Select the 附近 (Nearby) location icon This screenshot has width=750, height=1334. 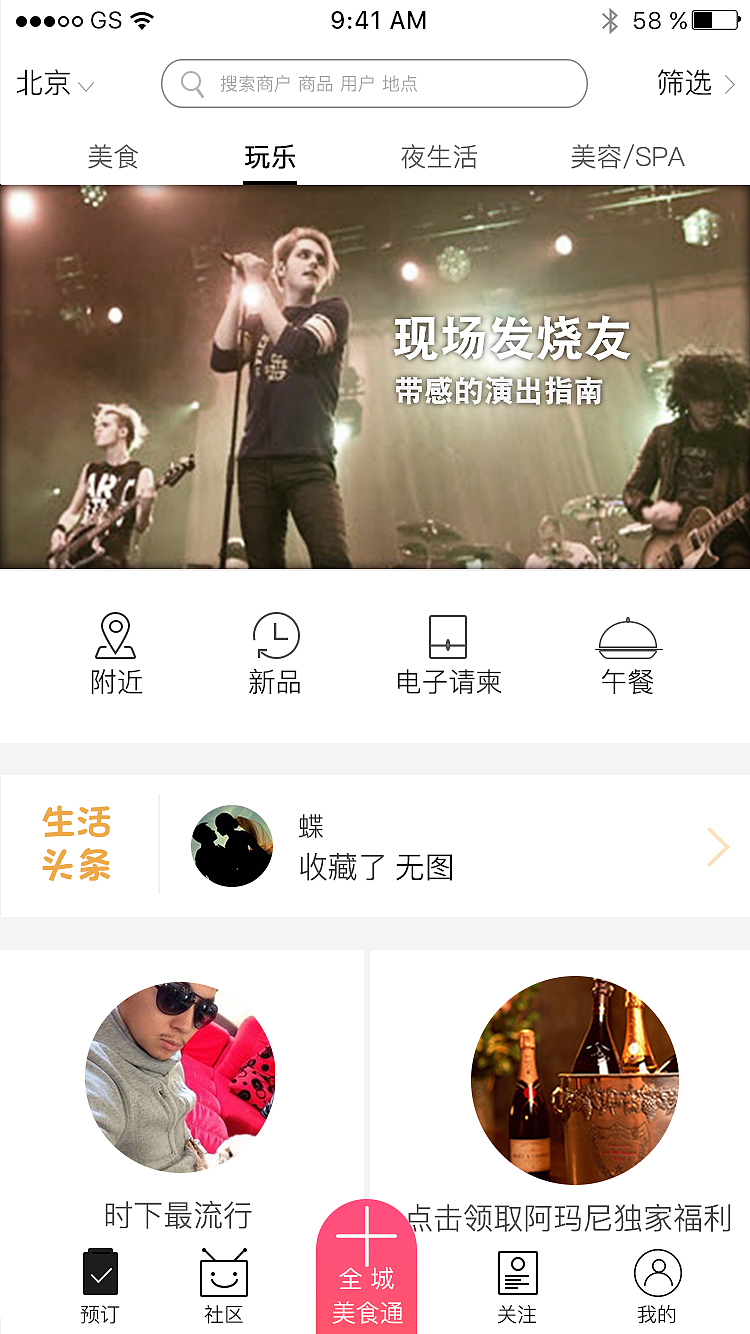[117, 632]
